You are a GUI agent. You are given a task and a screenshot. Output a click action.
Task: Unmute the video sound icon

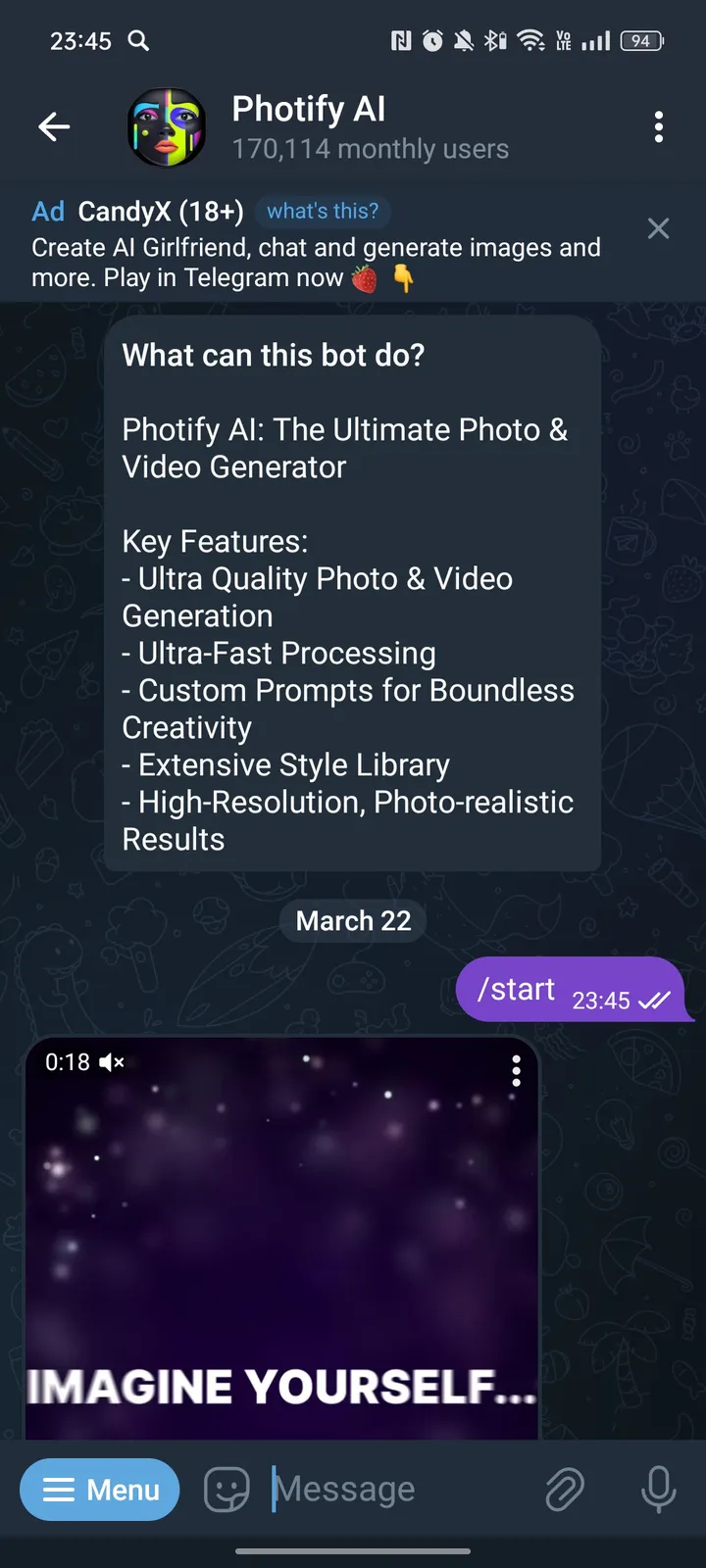pyautogui.click(x=112, y=1062)
